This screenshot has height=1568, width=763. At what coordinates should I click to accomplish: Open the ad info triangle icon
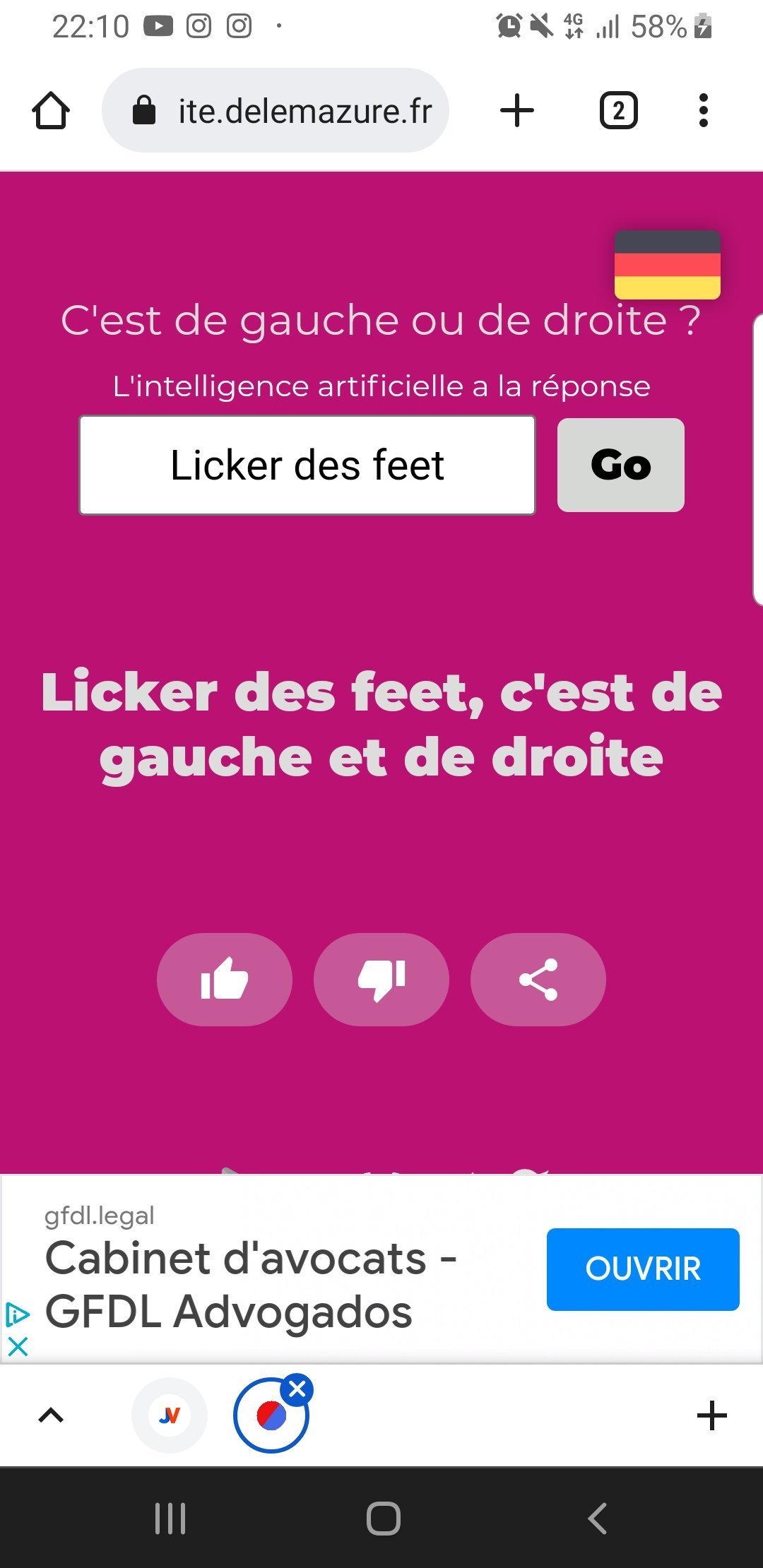18,1314
